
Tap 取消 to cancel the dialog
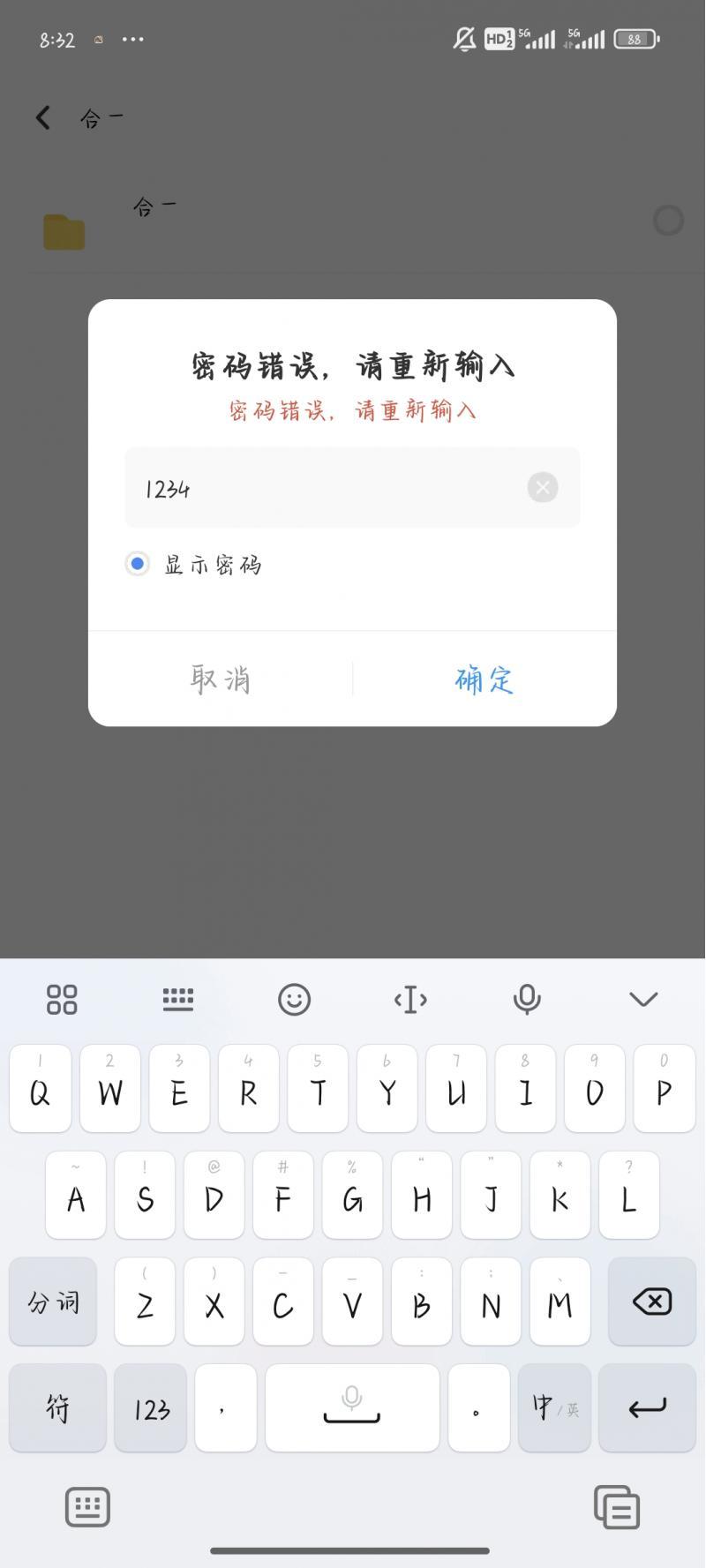click(220, 679)
